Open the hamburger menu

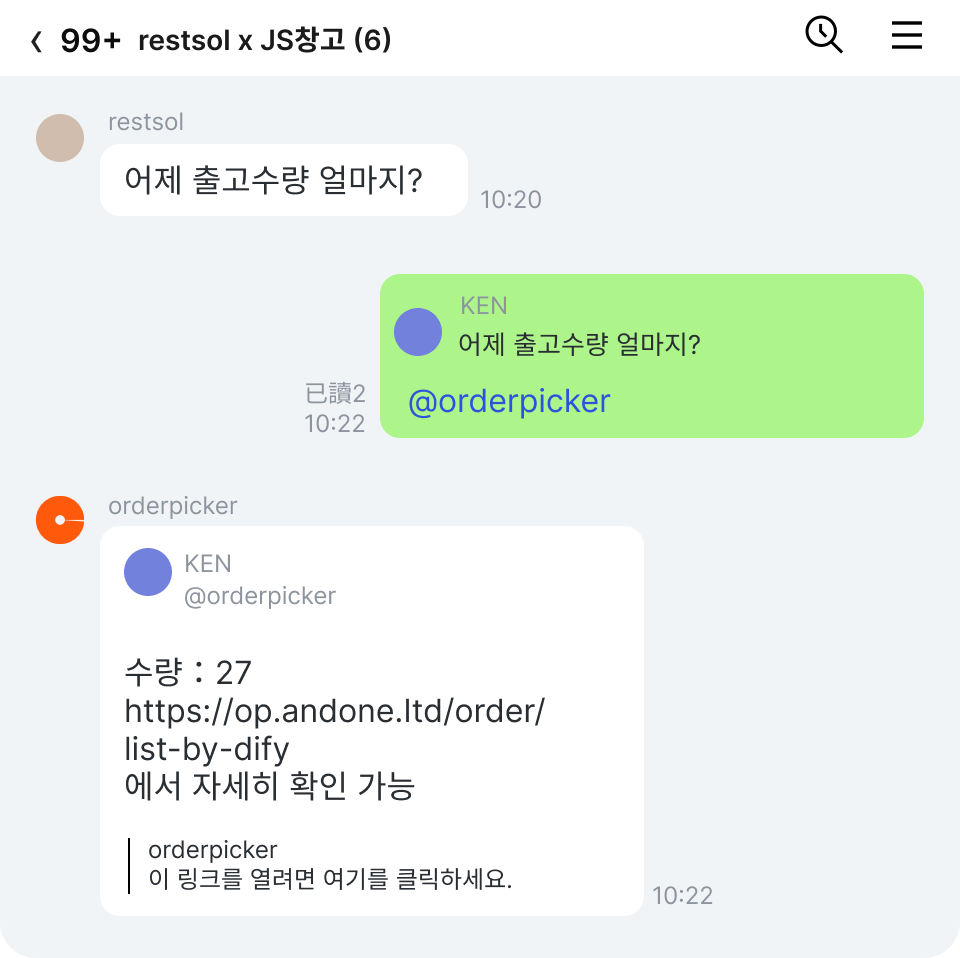click(906, 35)
